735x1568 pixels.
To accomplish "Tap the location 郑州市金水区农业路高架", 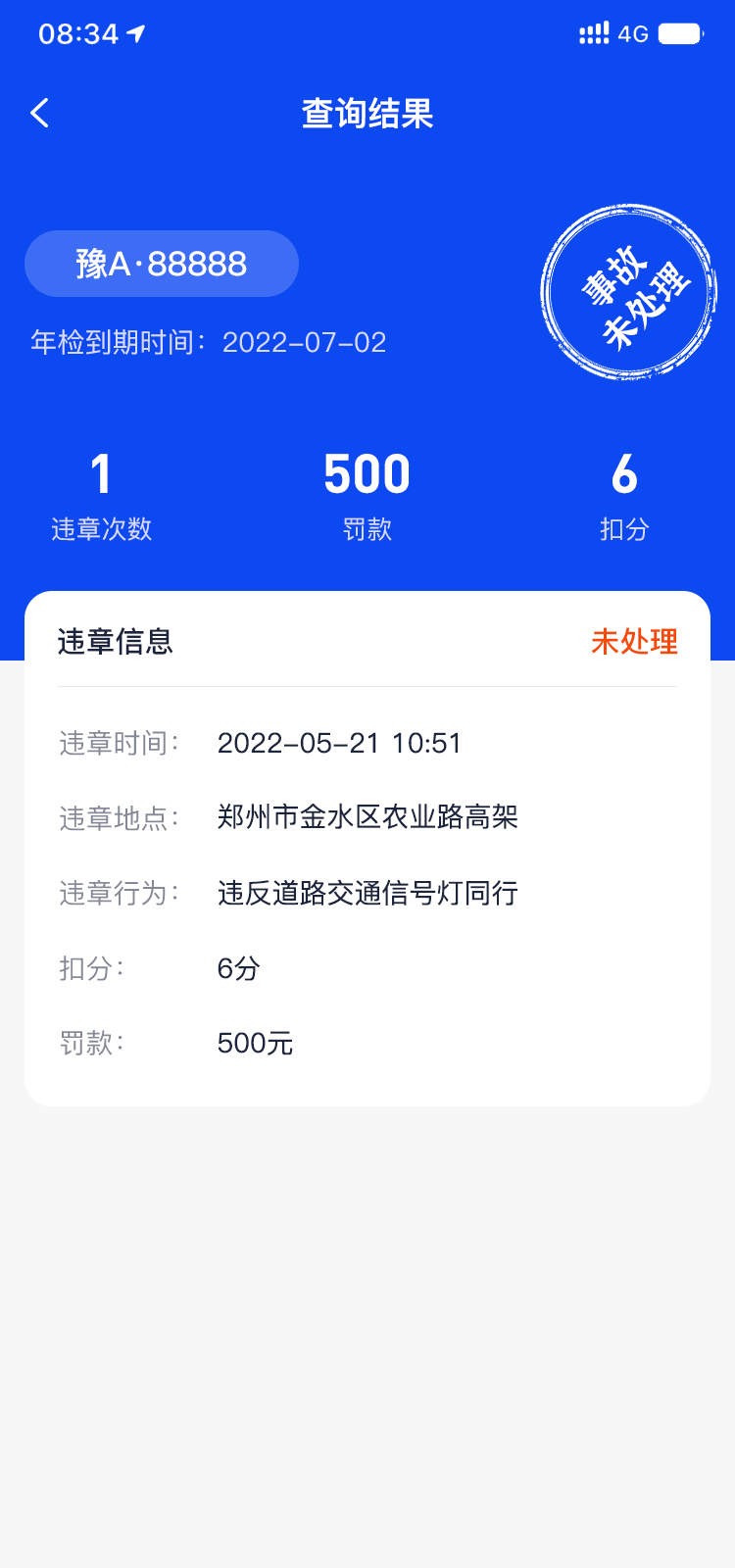I will 369,817.
